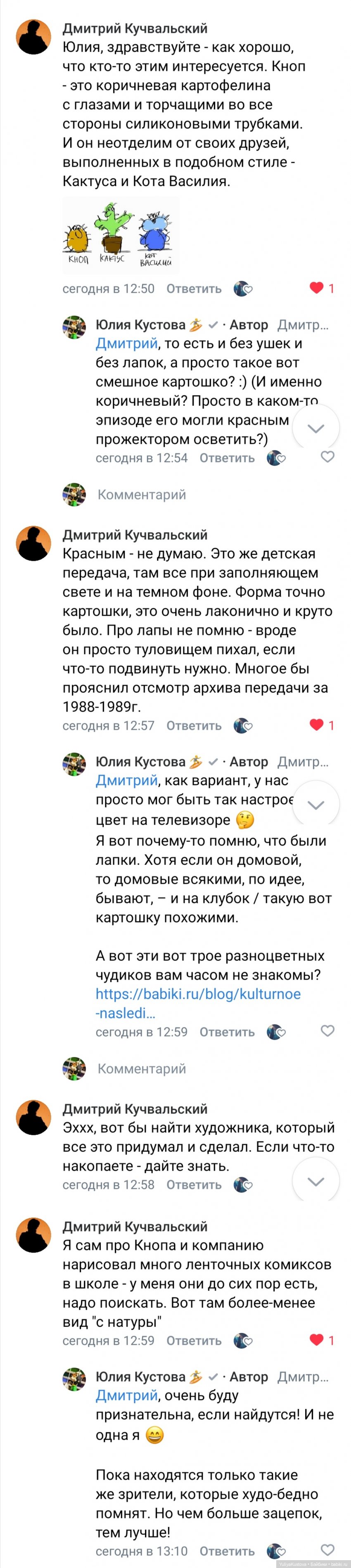351x1568 pixels.
Task: Reply to the 12:58 comment about художника
Action: click(193, 1184)
